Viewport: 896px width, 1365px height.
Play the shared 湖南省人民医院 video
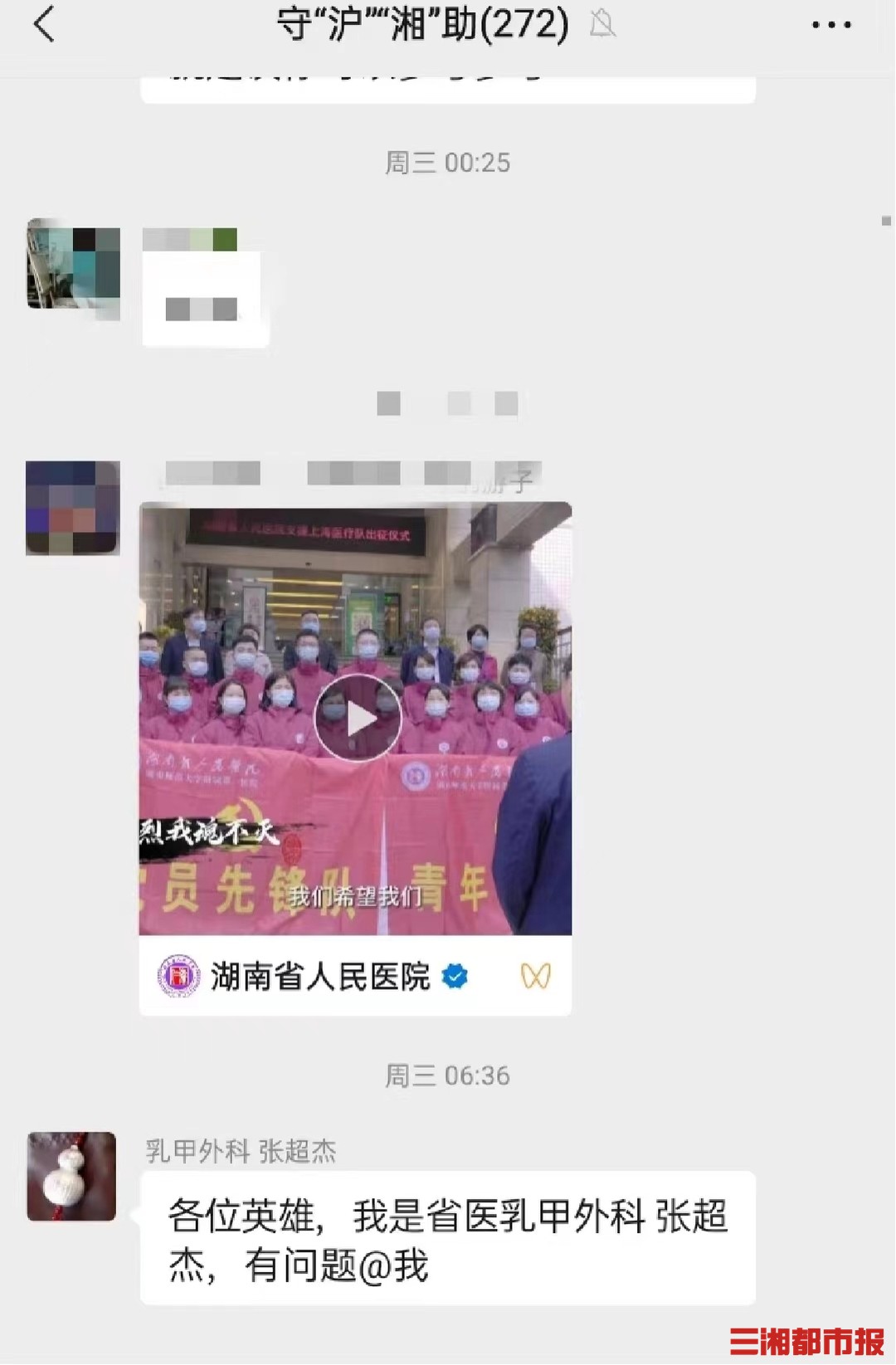(x=358, y=718)
